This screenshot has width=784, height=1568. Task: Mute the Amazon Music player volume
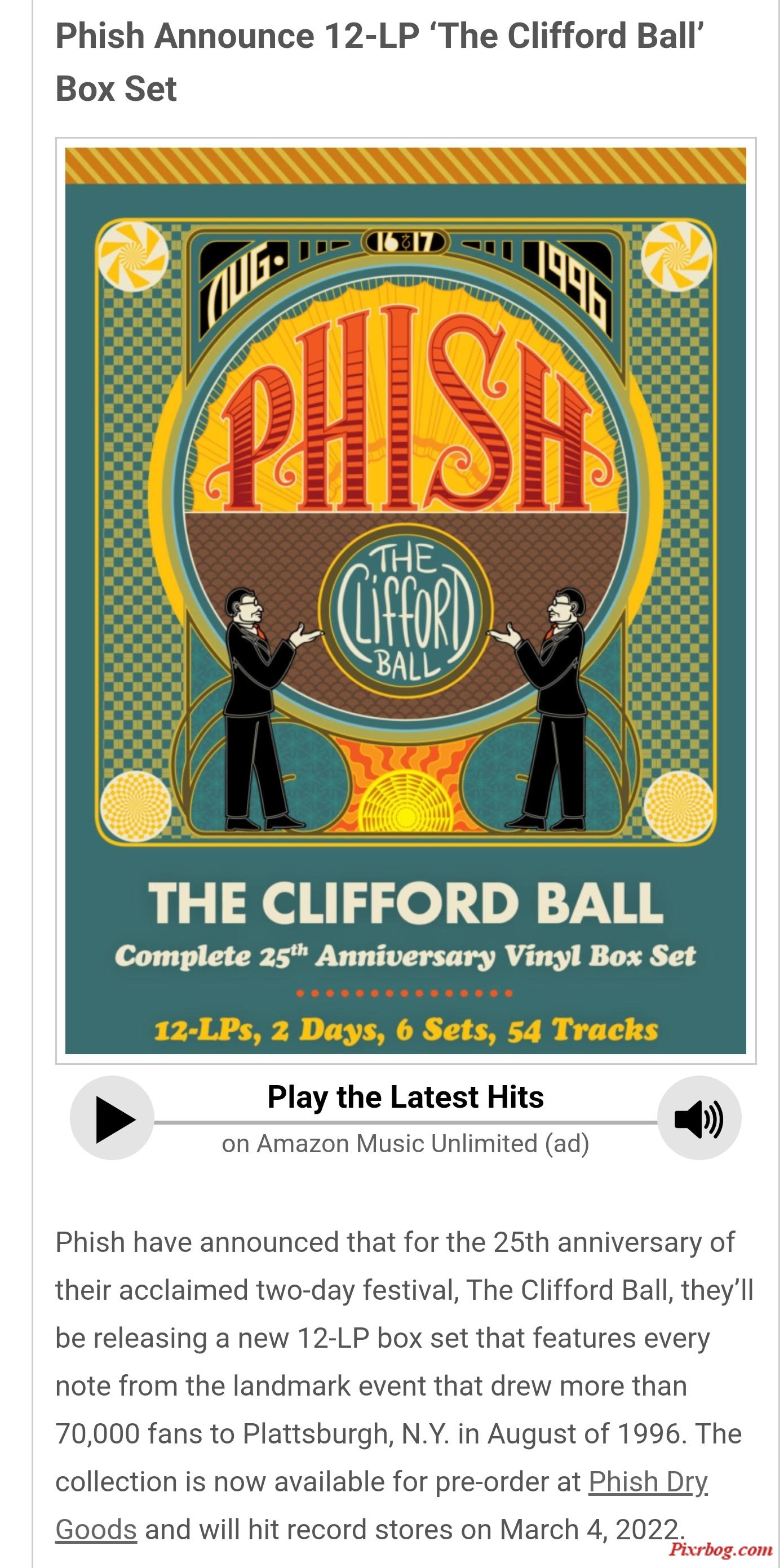[x=699, y=1118]
